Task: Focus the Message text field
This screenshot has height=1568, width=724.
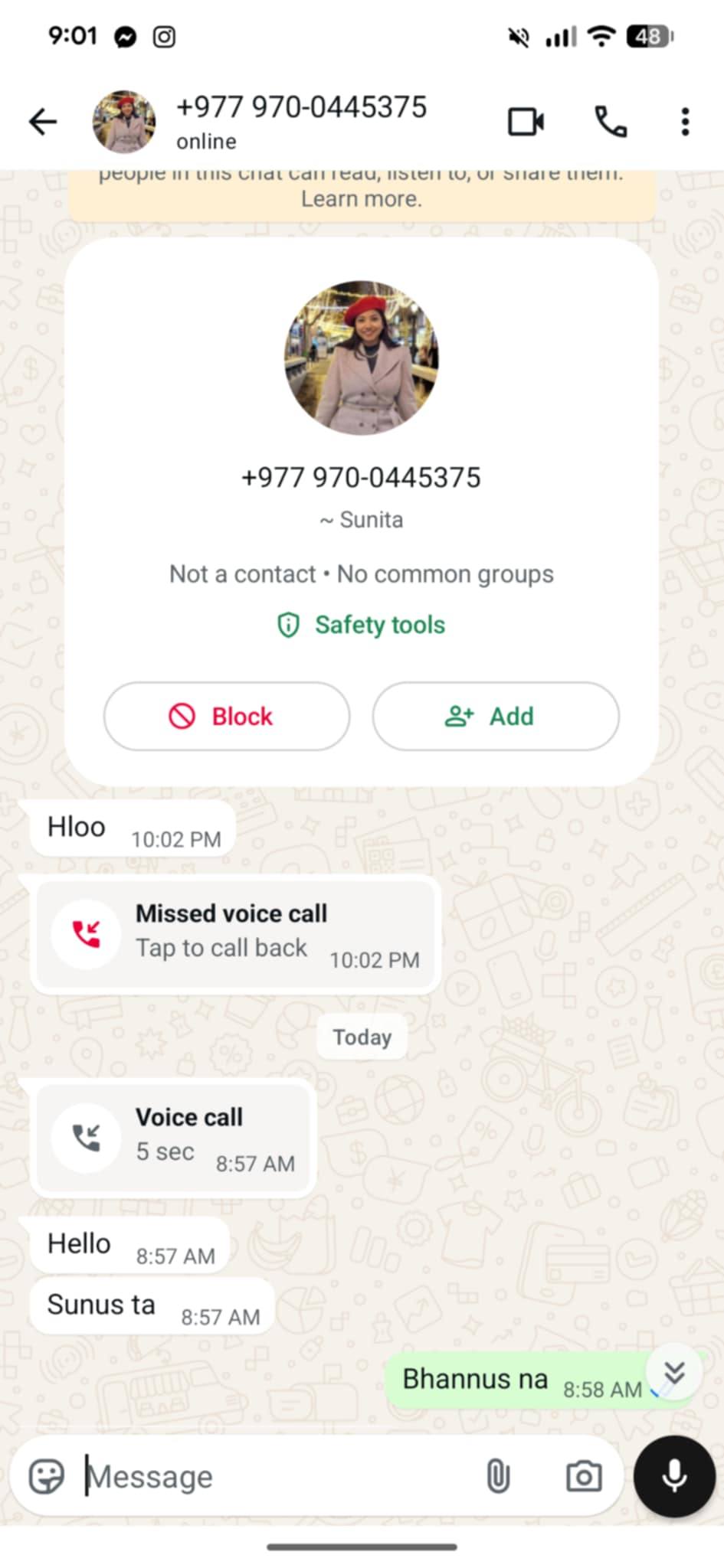Action: pyautogui.click(x=276, y=1476)
